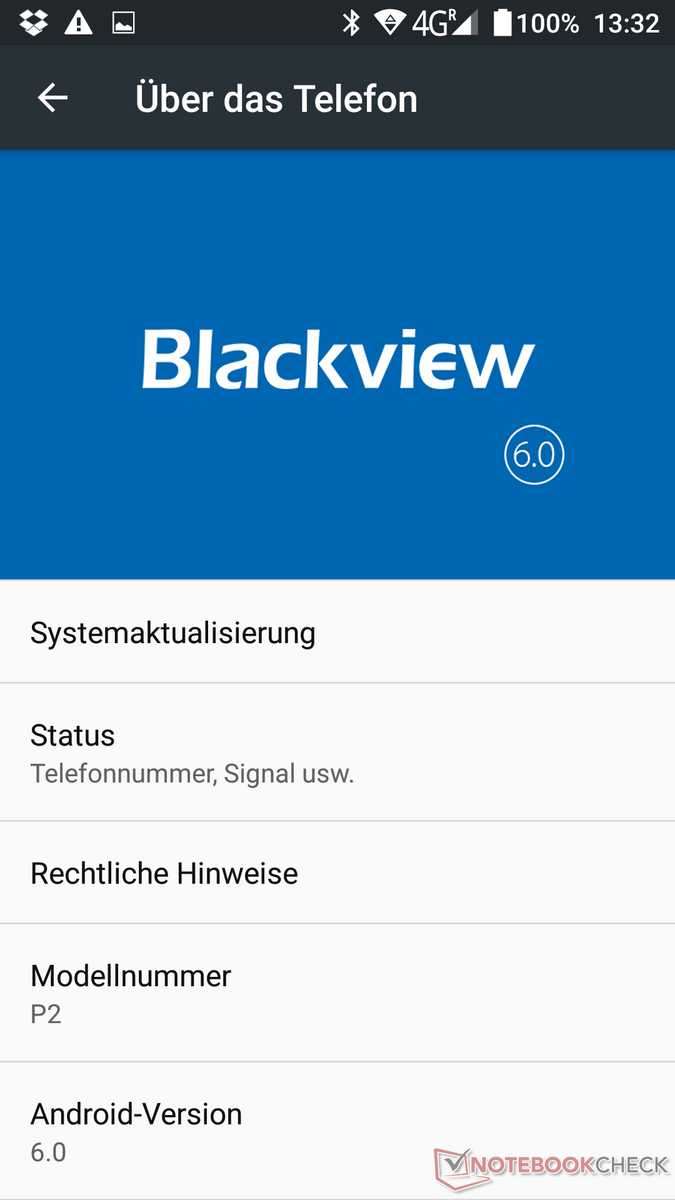Open Systemaktualisierung

[337, 632]
